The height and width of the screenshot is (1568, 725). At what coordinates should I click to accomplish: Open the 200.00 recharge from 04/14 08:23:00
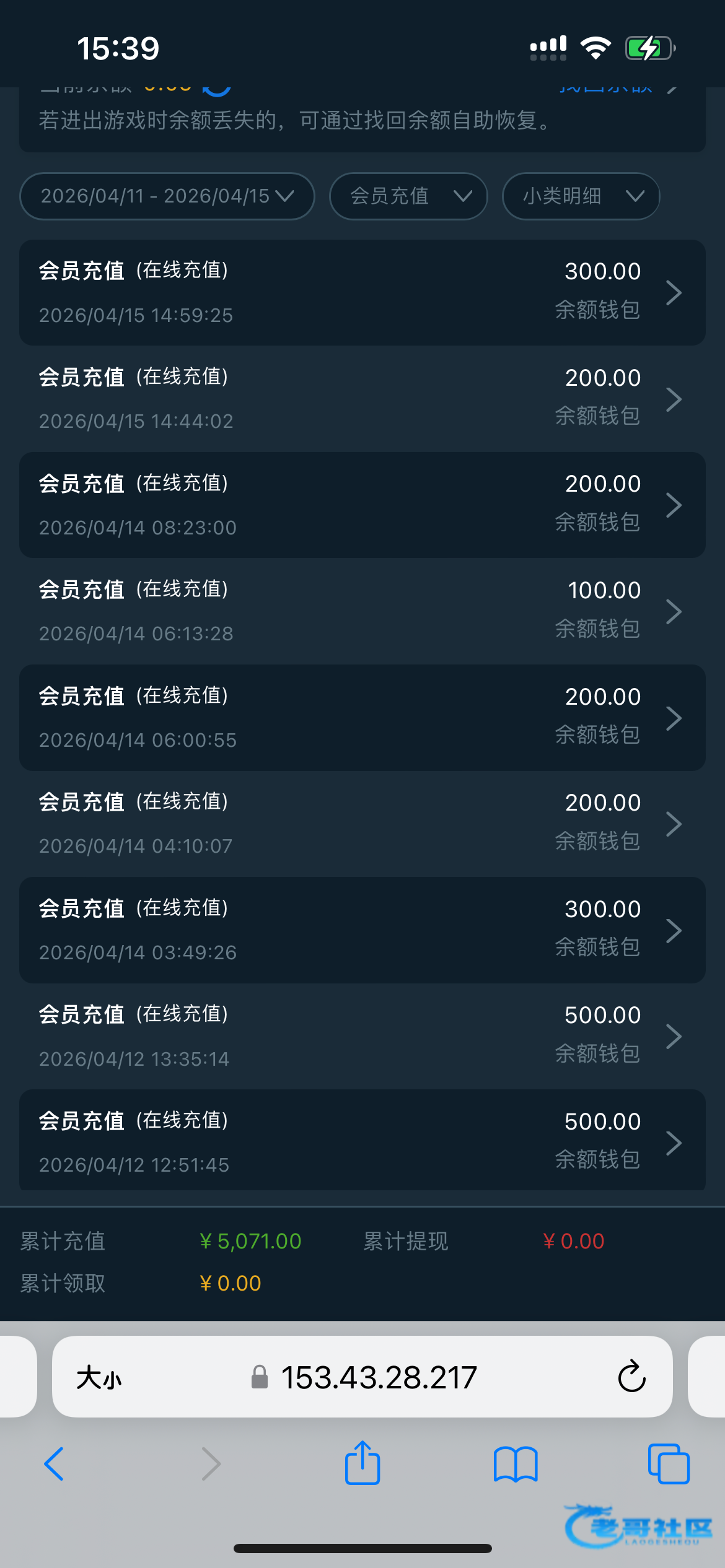362,505
